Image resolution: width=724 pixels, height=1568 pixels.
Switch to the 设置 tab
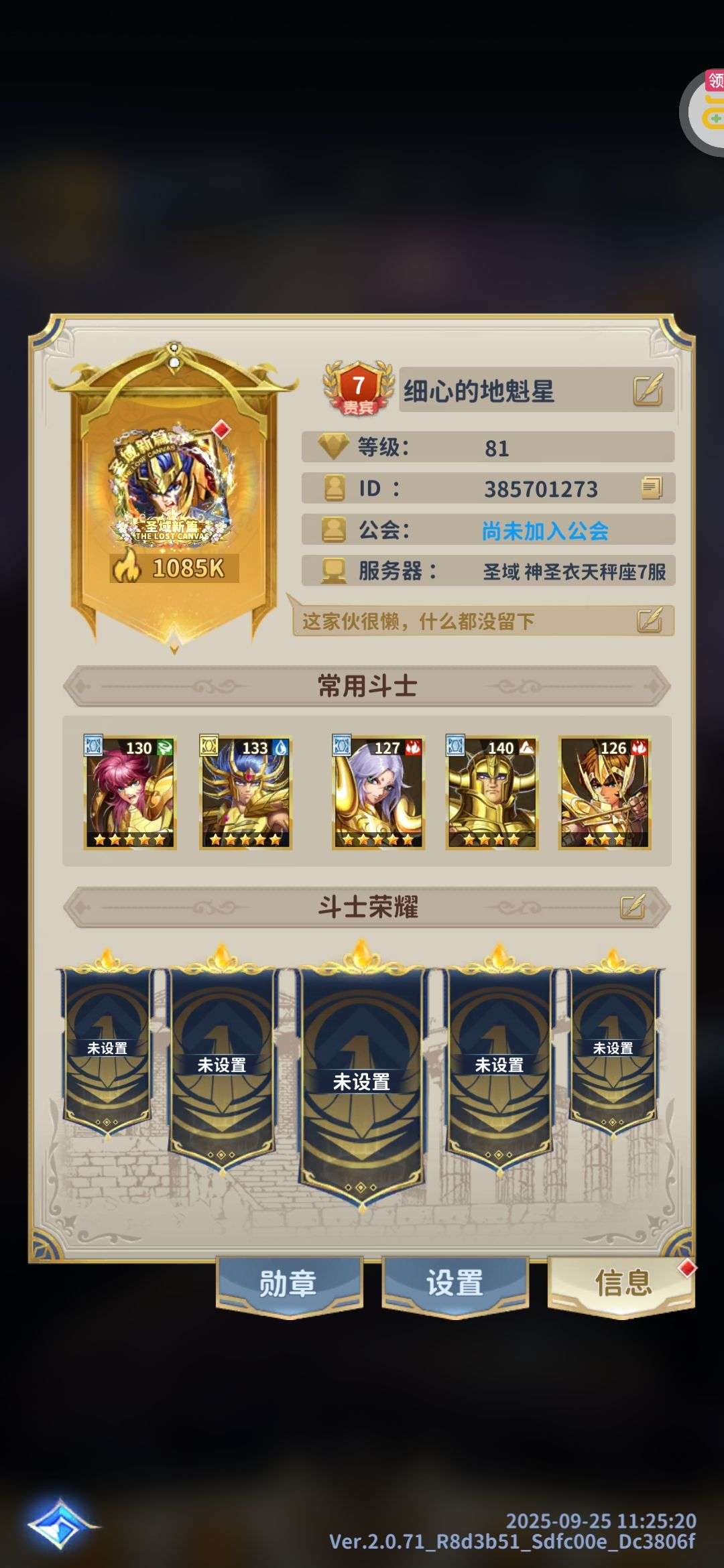point(455,1283)
